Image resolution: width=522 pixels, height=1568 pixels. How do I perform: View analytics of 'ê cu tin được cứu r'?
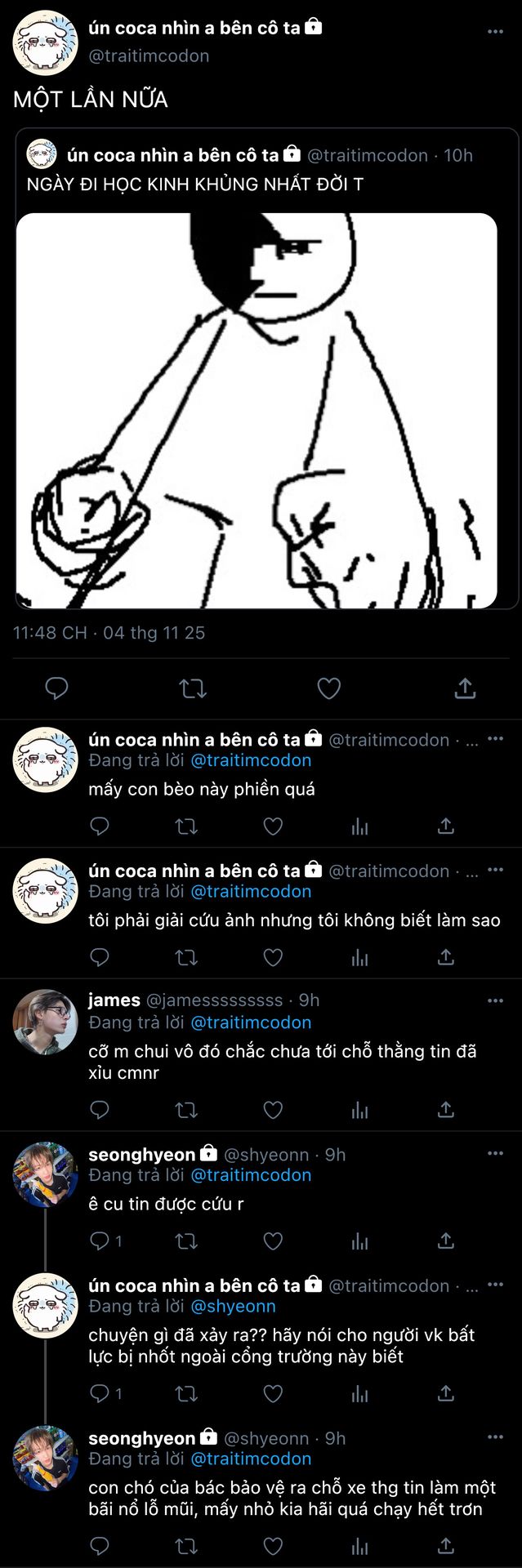coord(359,1241)
